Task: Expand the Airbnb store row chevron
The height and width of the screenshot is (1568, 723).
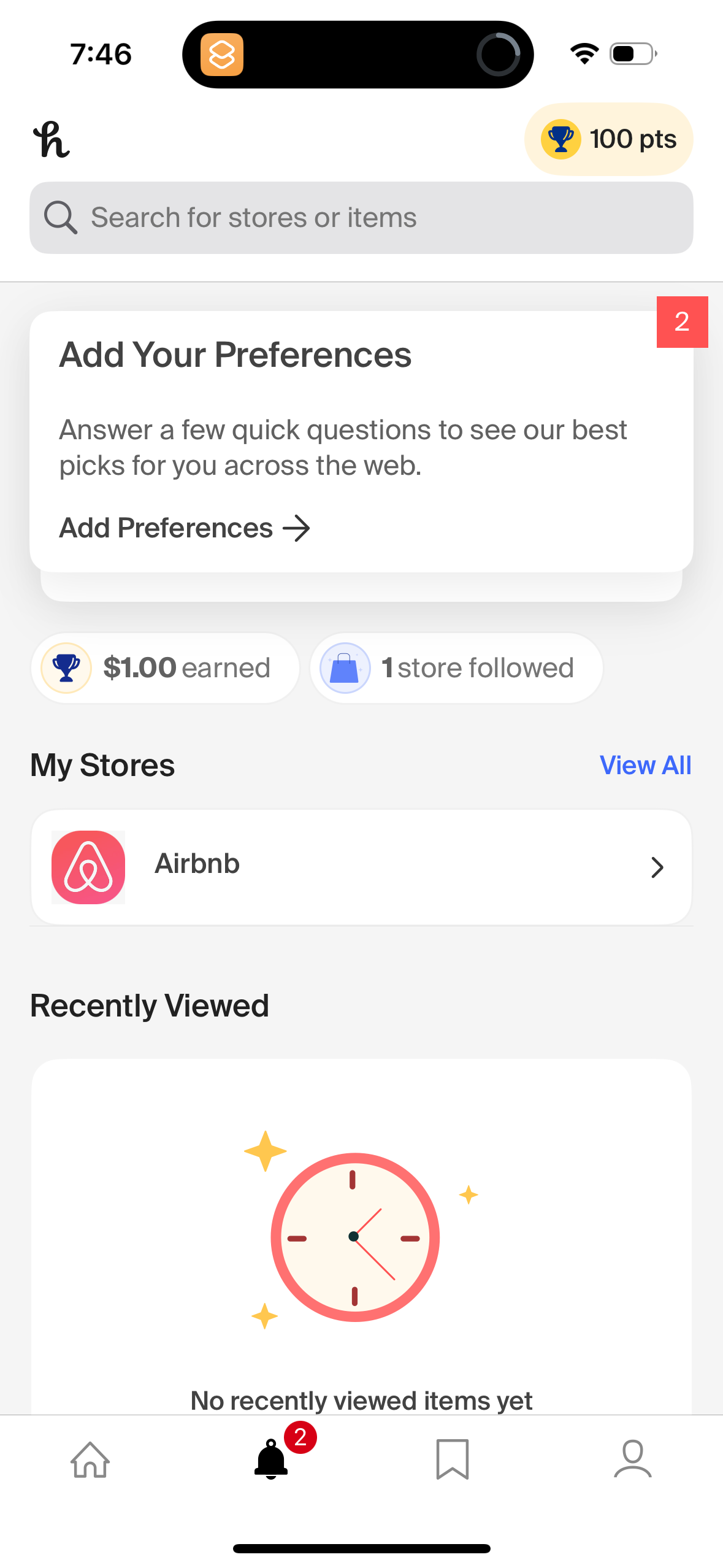Action: click(657, 867)
